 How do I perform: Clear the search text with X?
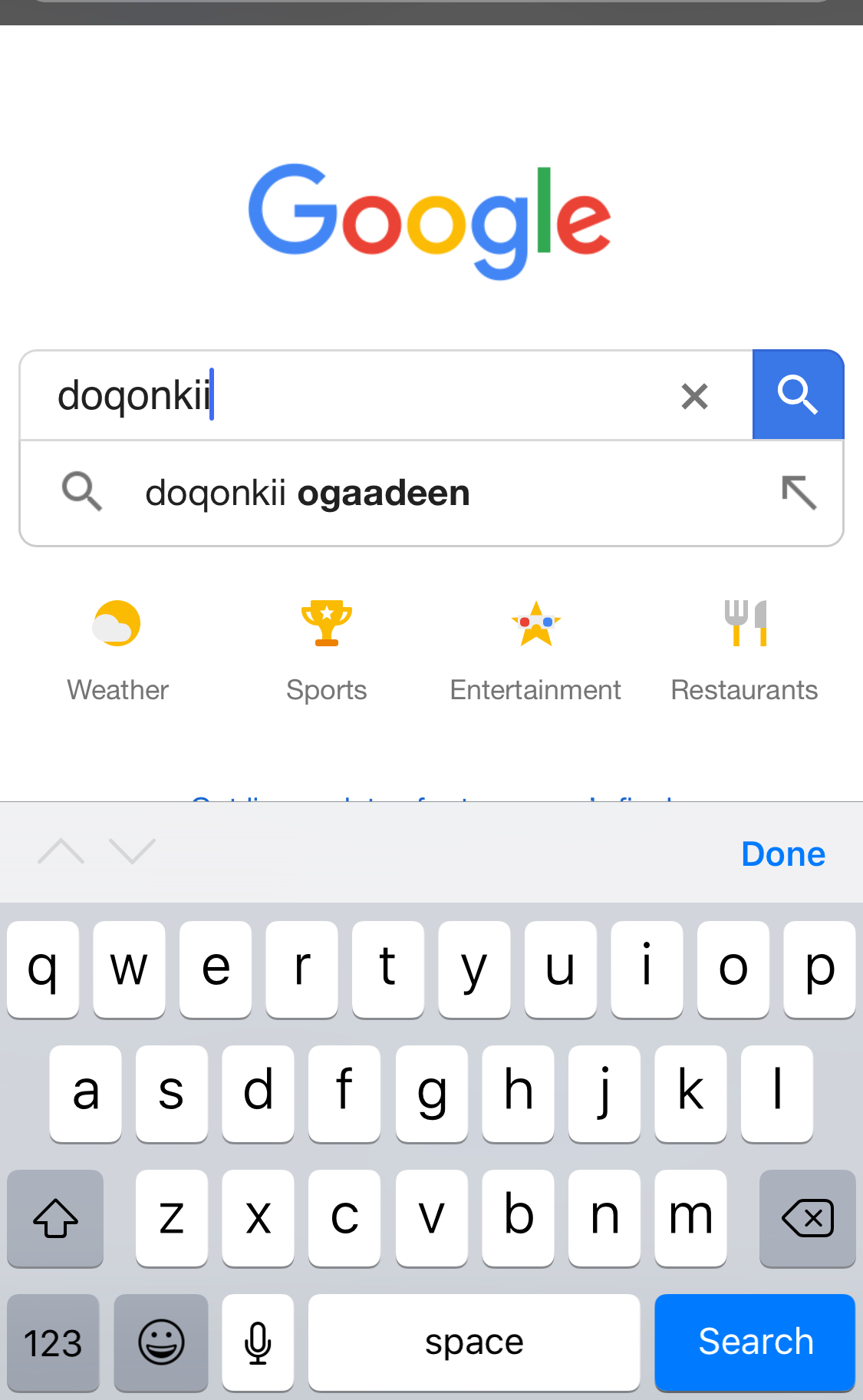[694, 396]
